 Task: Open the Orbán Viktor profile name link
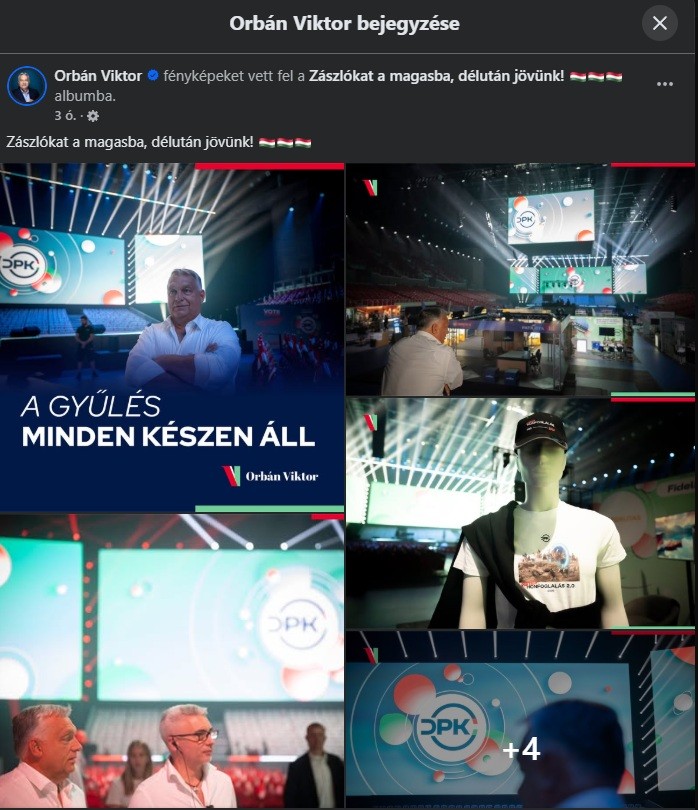click(98, 76)
